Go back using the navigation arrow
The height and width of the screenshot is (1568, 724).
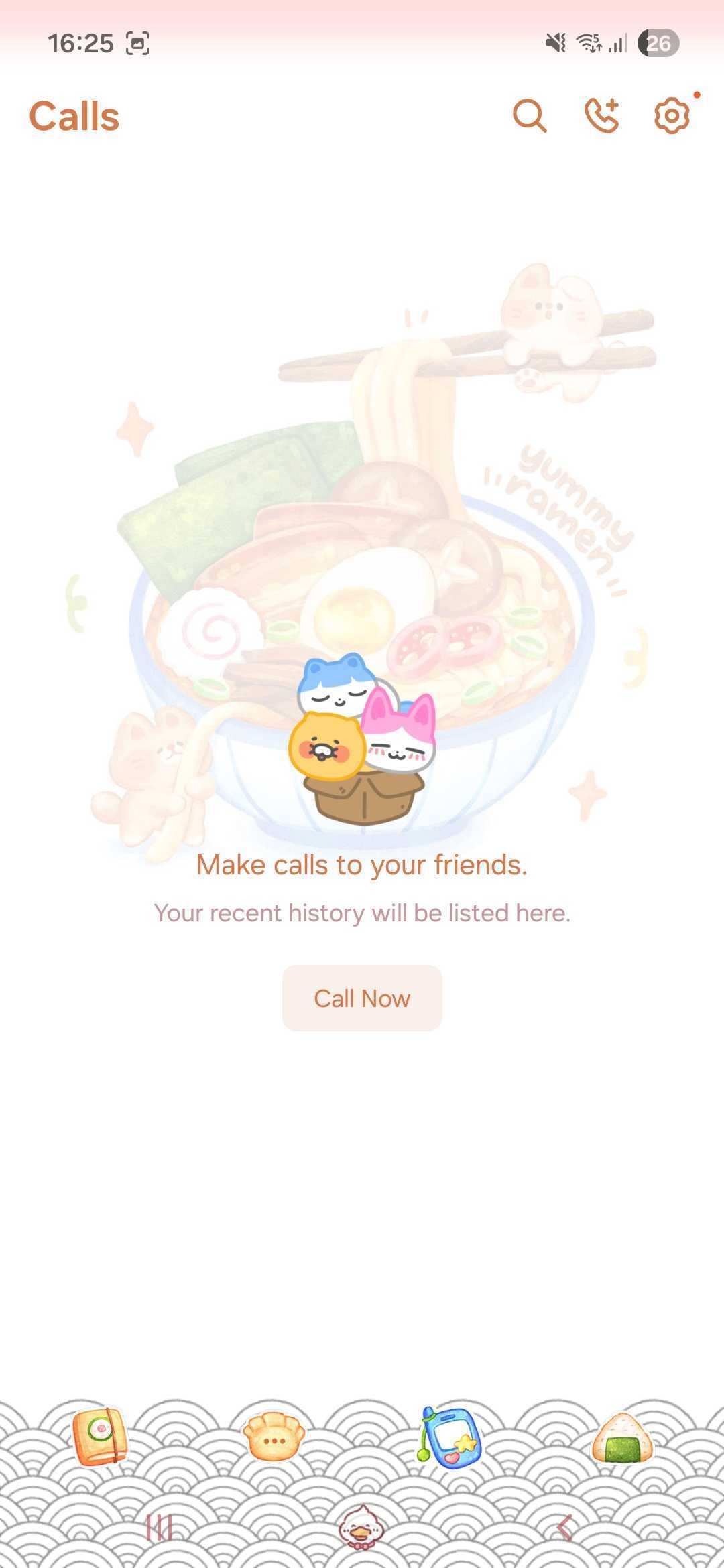click(x=564, y=1528)
